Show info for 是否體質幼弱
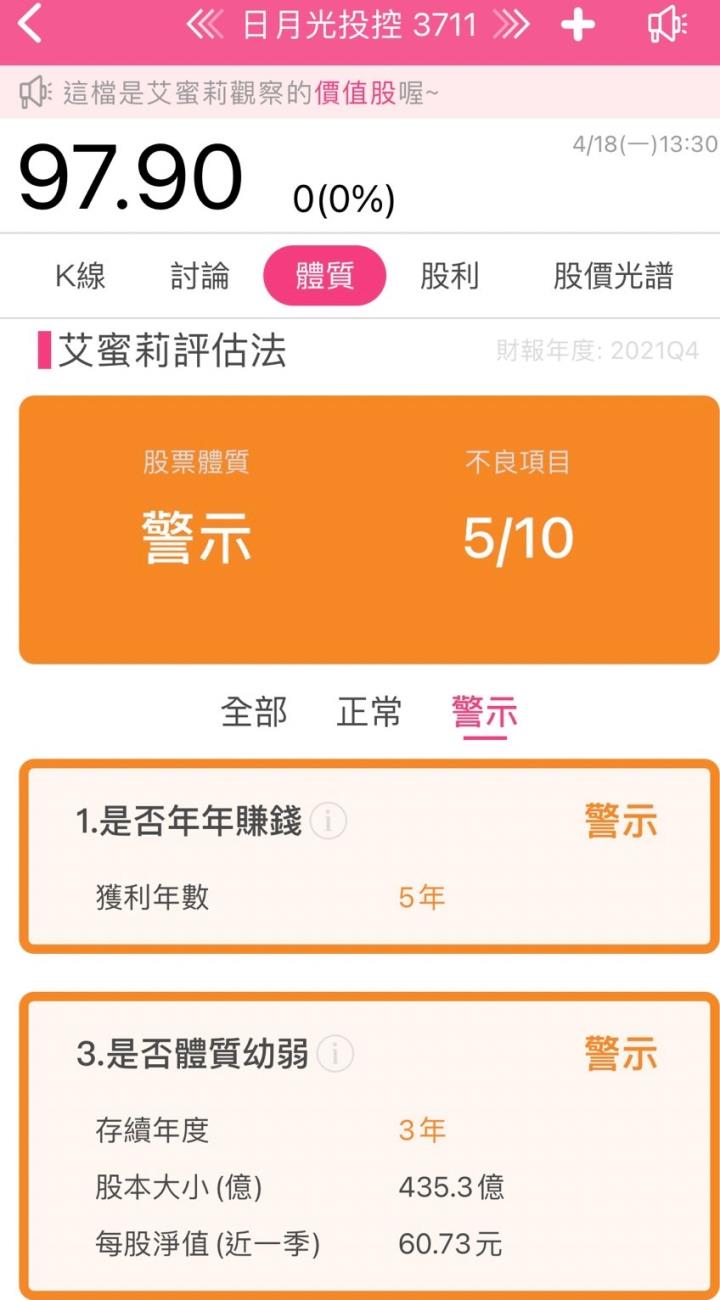Screen dimensions: 720x1300 coord(335,1054)
